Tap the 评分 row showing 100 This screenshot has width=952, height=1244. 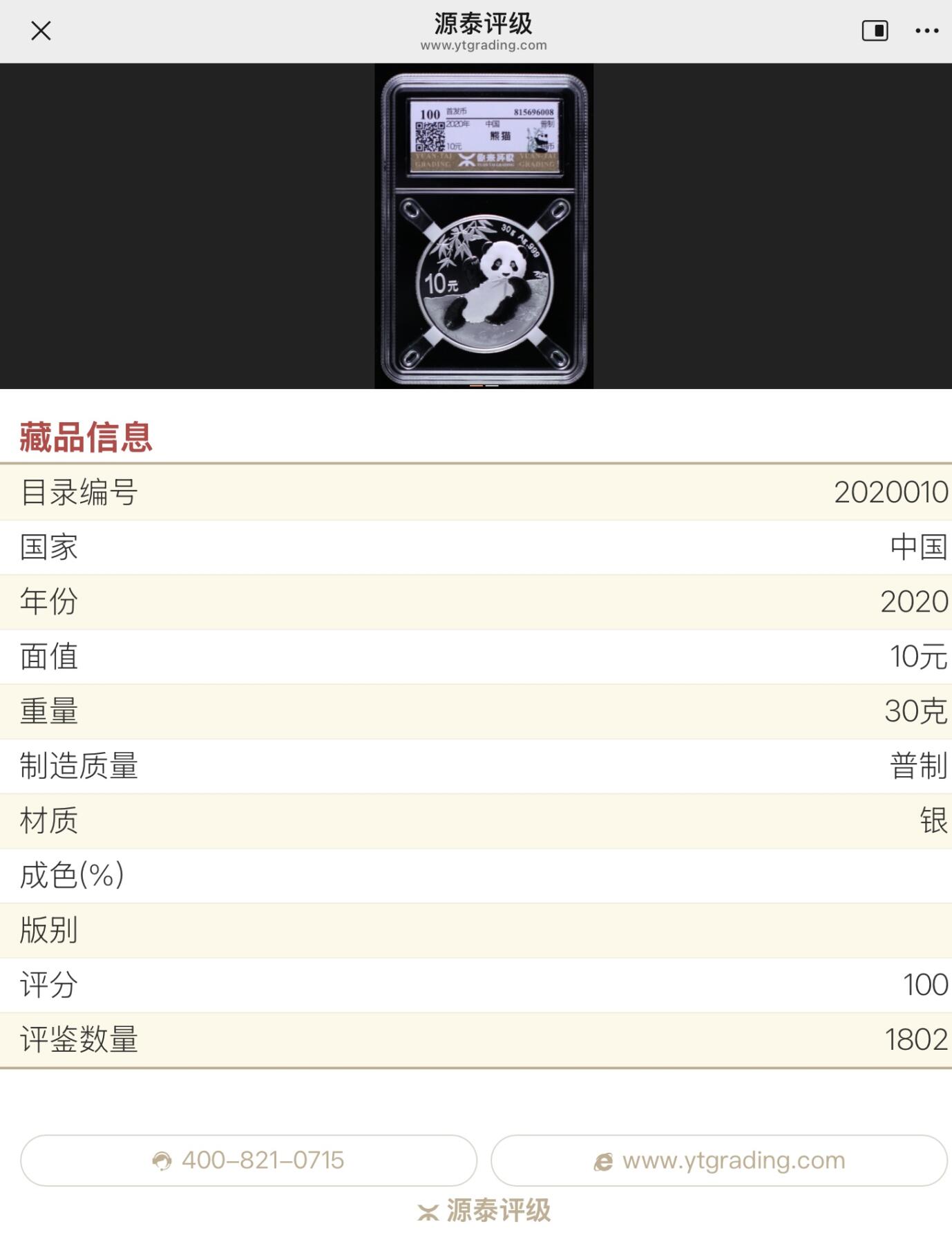(476, 985)
